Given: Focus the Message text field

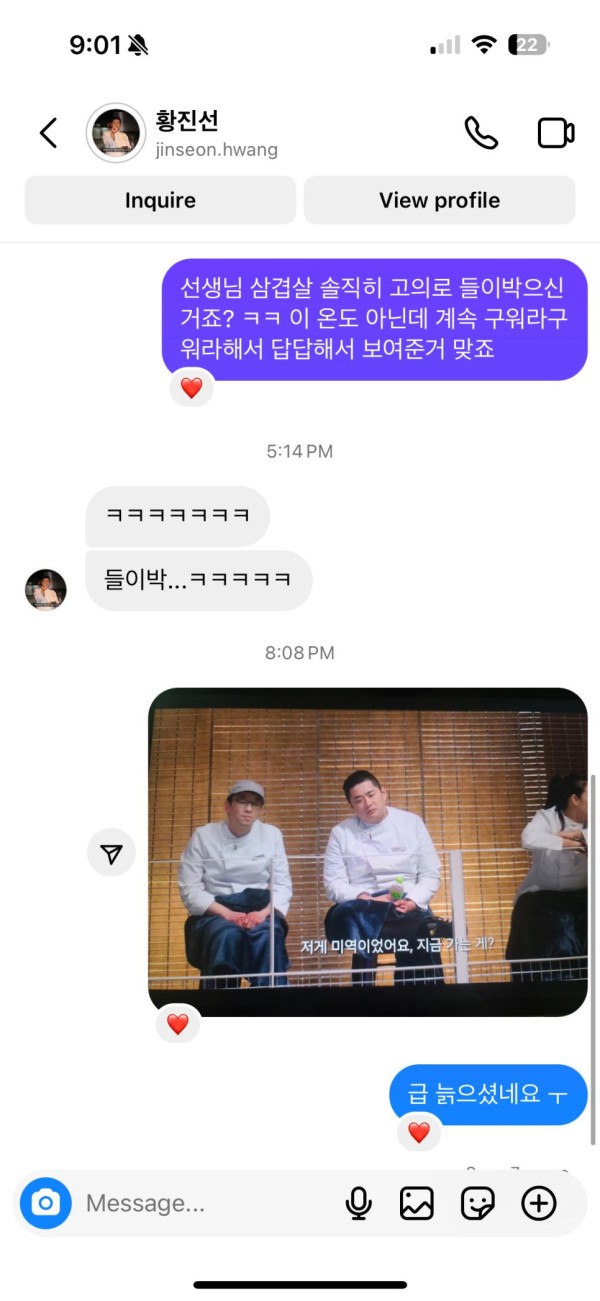Looking at the screenshot, I should tap(200, 1203).
